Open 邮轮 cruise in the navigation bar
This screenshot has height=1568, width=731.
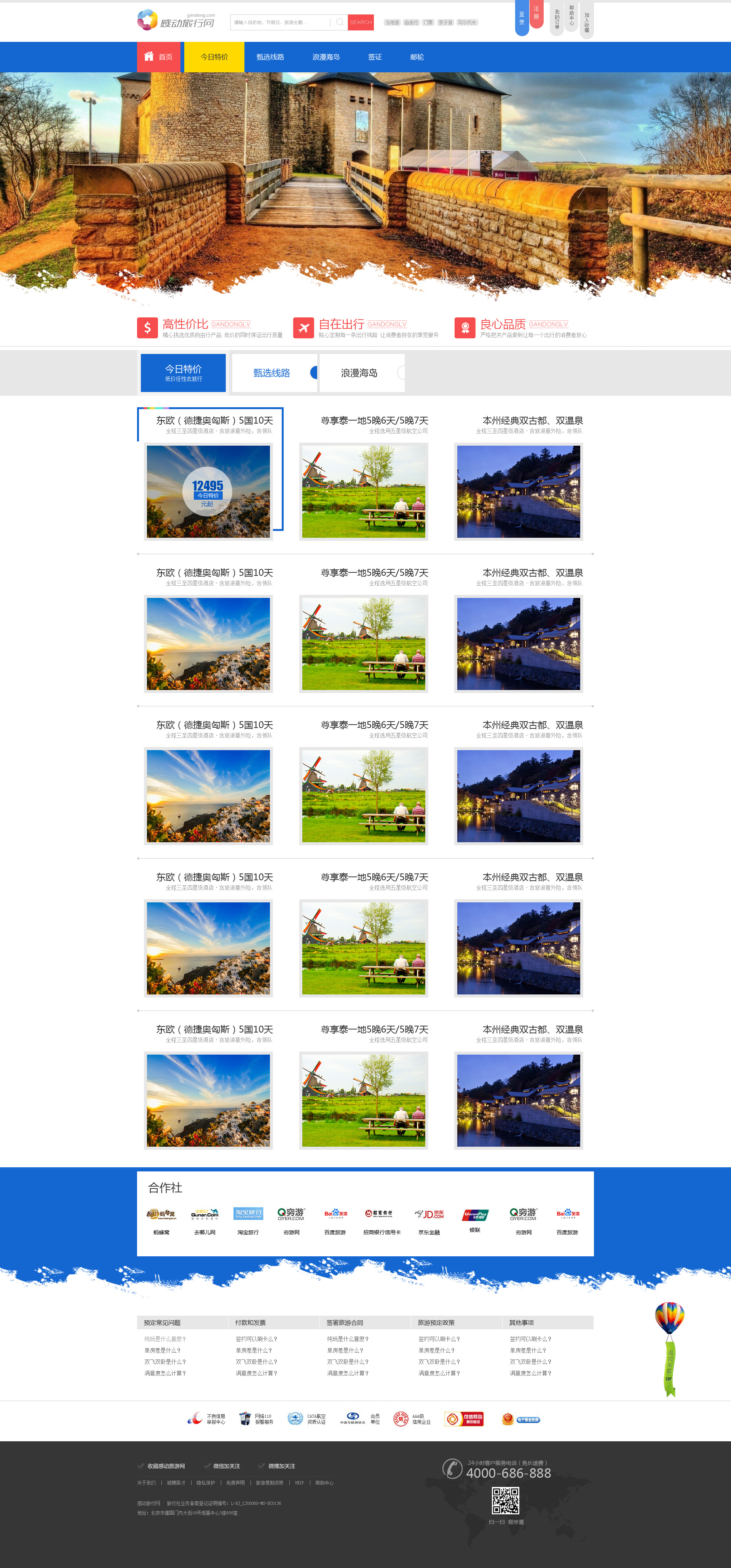(x=417, y=57)
